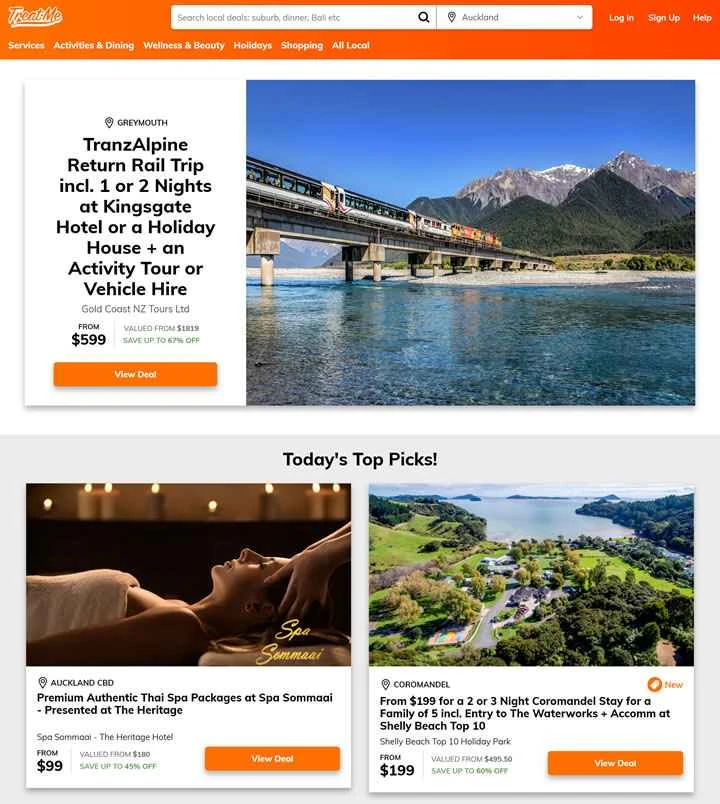Open the Help link
The height and width of the screenshot is (804, 720).
pos(702,17)
